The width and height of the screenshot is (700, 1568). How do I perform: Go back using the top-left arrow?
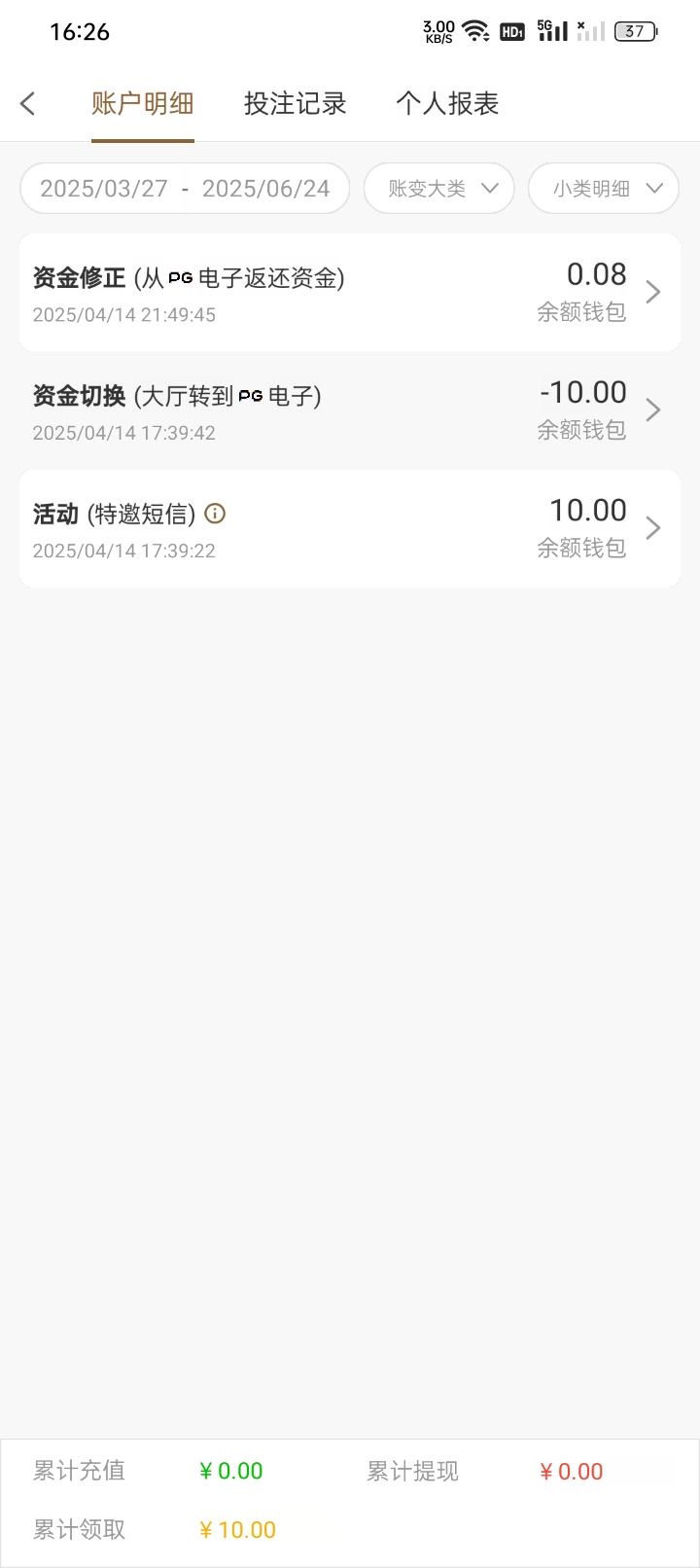[28, 103]
